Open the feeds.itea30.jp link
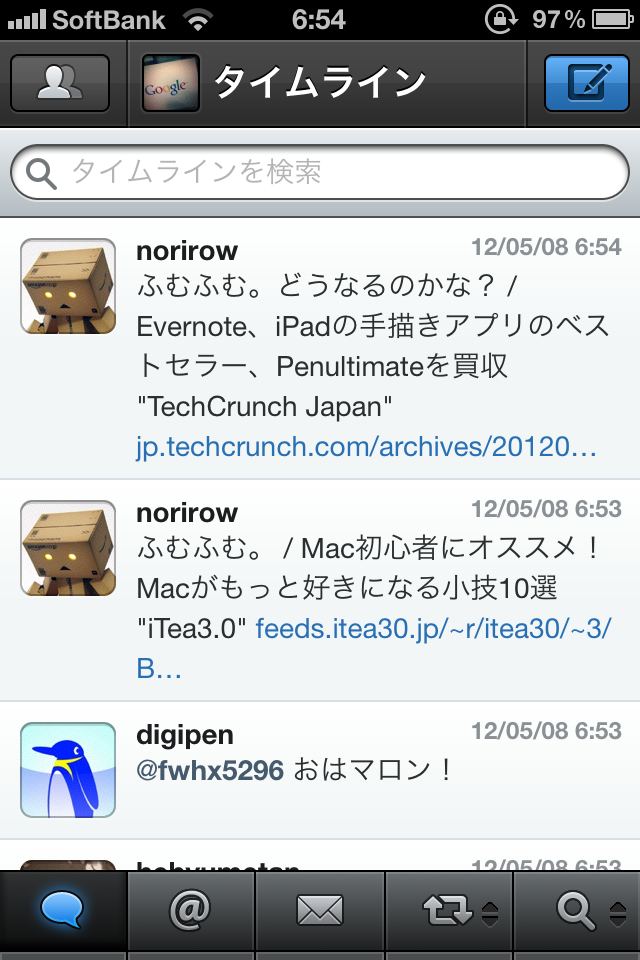640x960 pixels. (x=432, y=629)
